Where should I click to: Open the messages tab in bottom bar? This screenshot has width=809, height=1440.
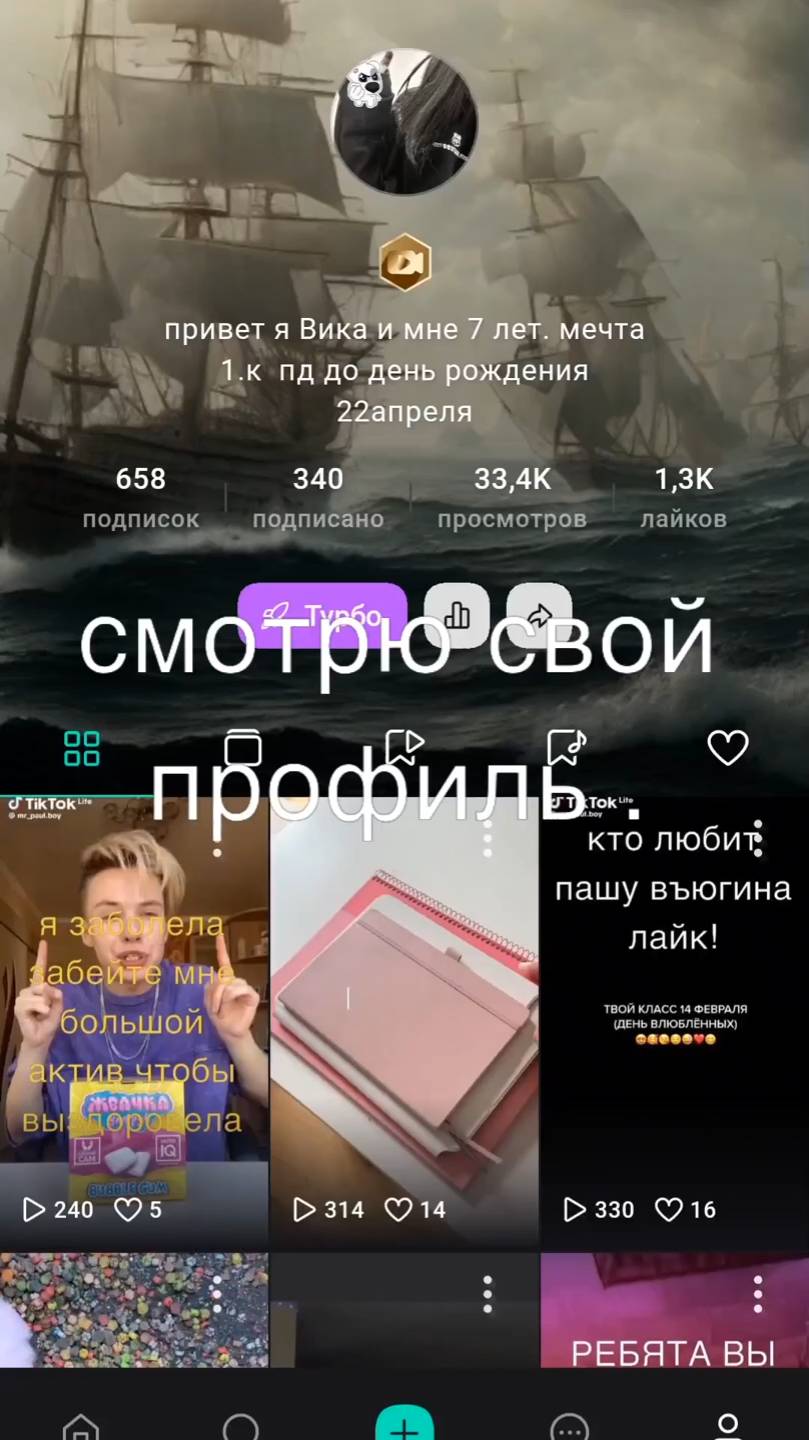pyautogui.click(x=569, y=1424)
